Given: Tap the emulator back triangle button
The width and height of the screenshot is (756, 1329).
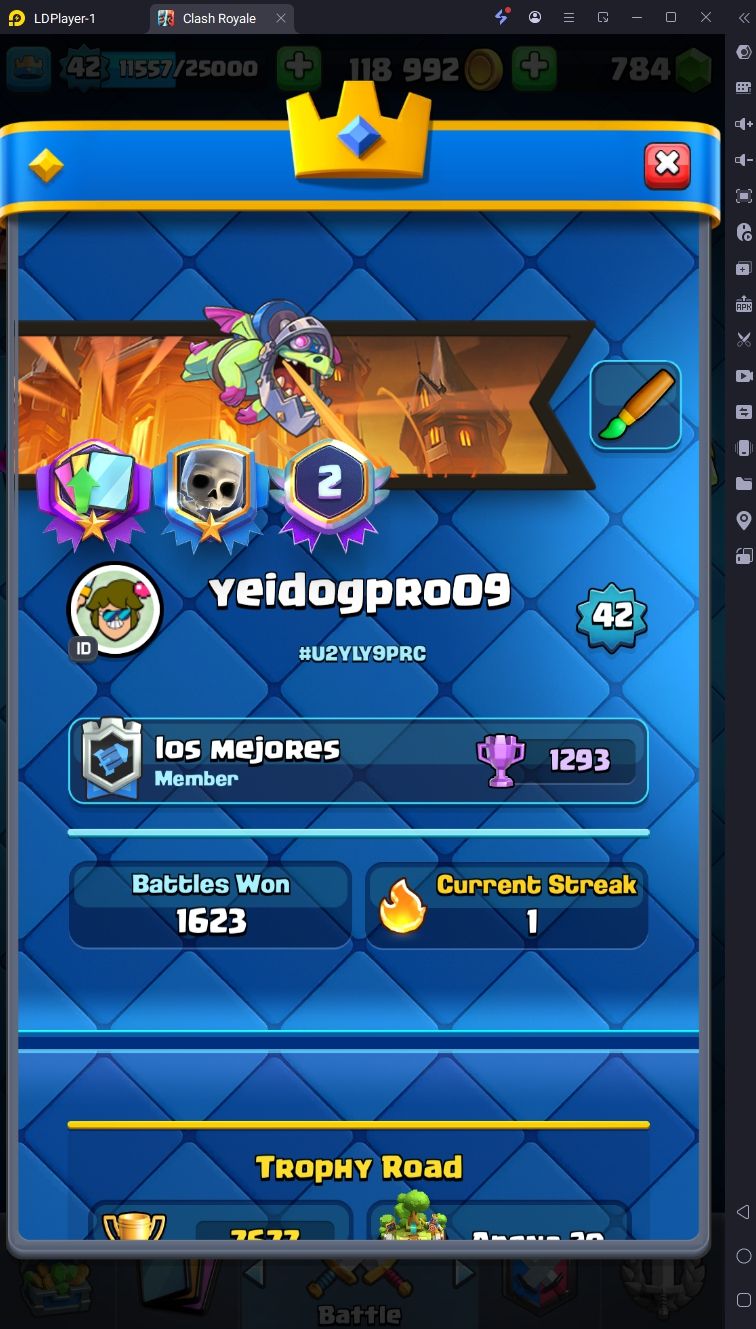Looking at the screenshot, I should coord(742,1212).
